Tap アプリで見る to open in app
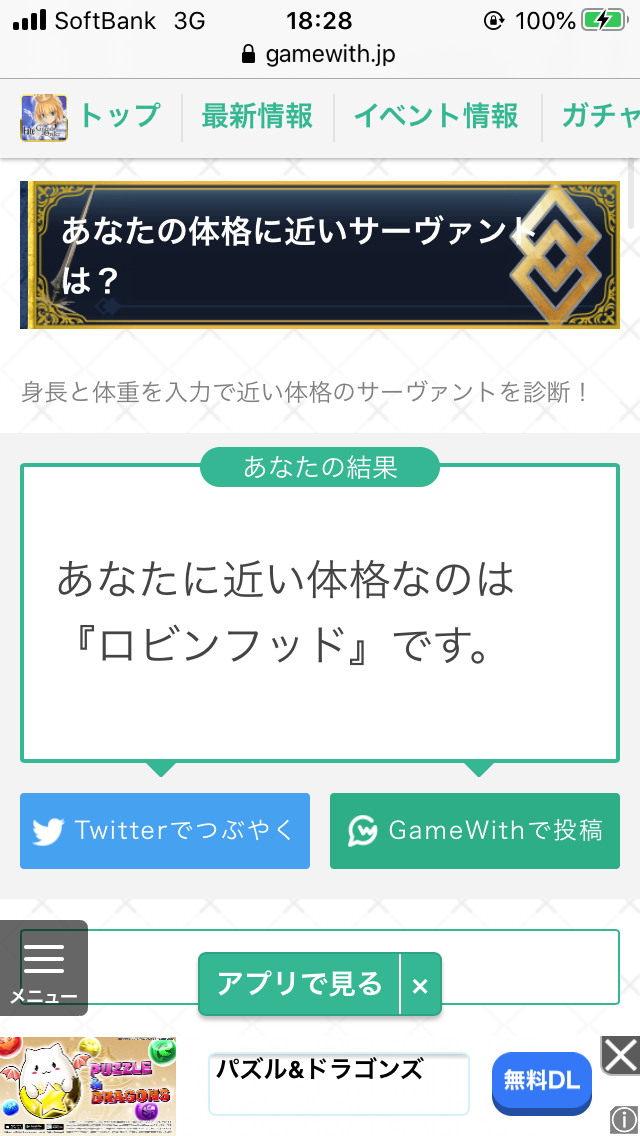This screenshot has width=640, height=1136. click(299, 984)
